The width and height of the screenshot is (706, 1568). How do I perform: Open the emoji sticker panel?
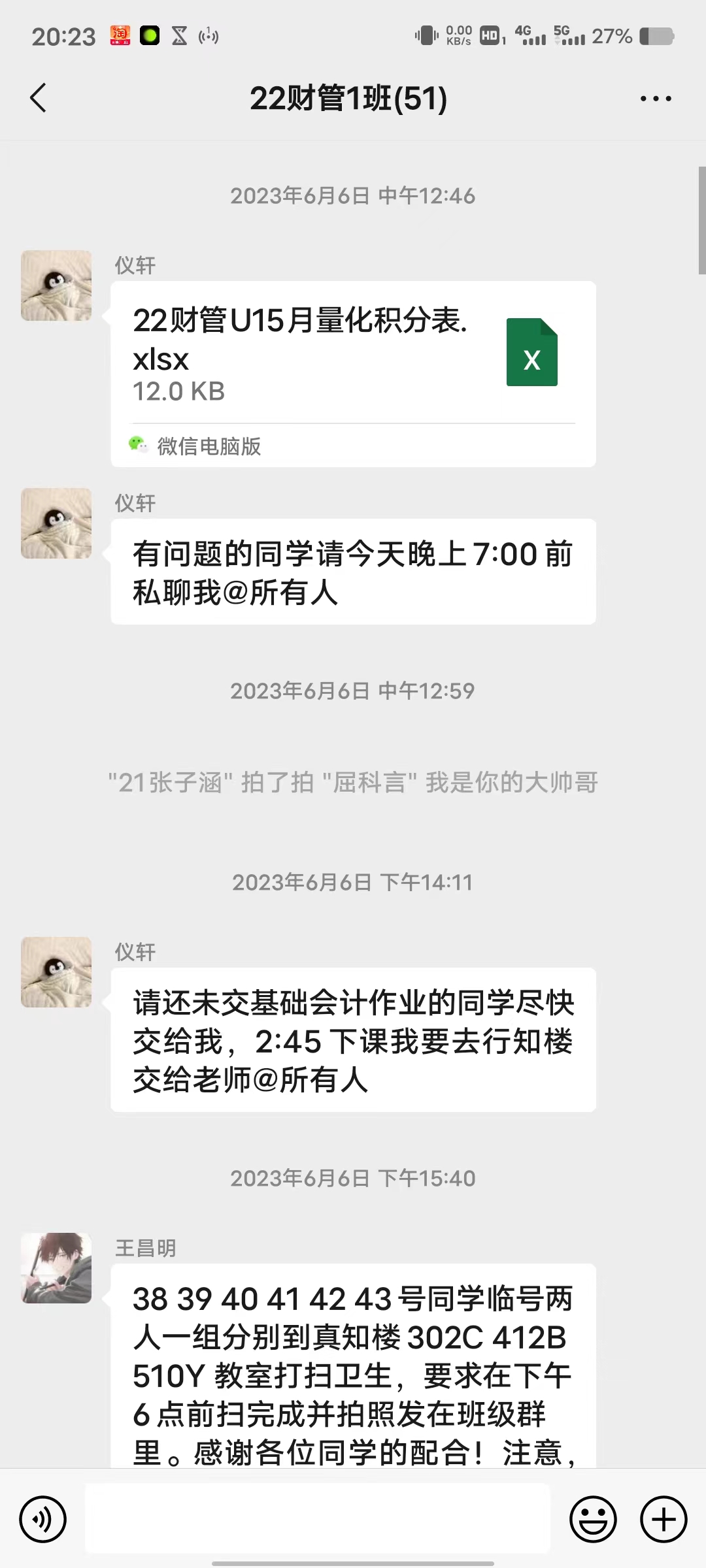[x=593, y=1519]
